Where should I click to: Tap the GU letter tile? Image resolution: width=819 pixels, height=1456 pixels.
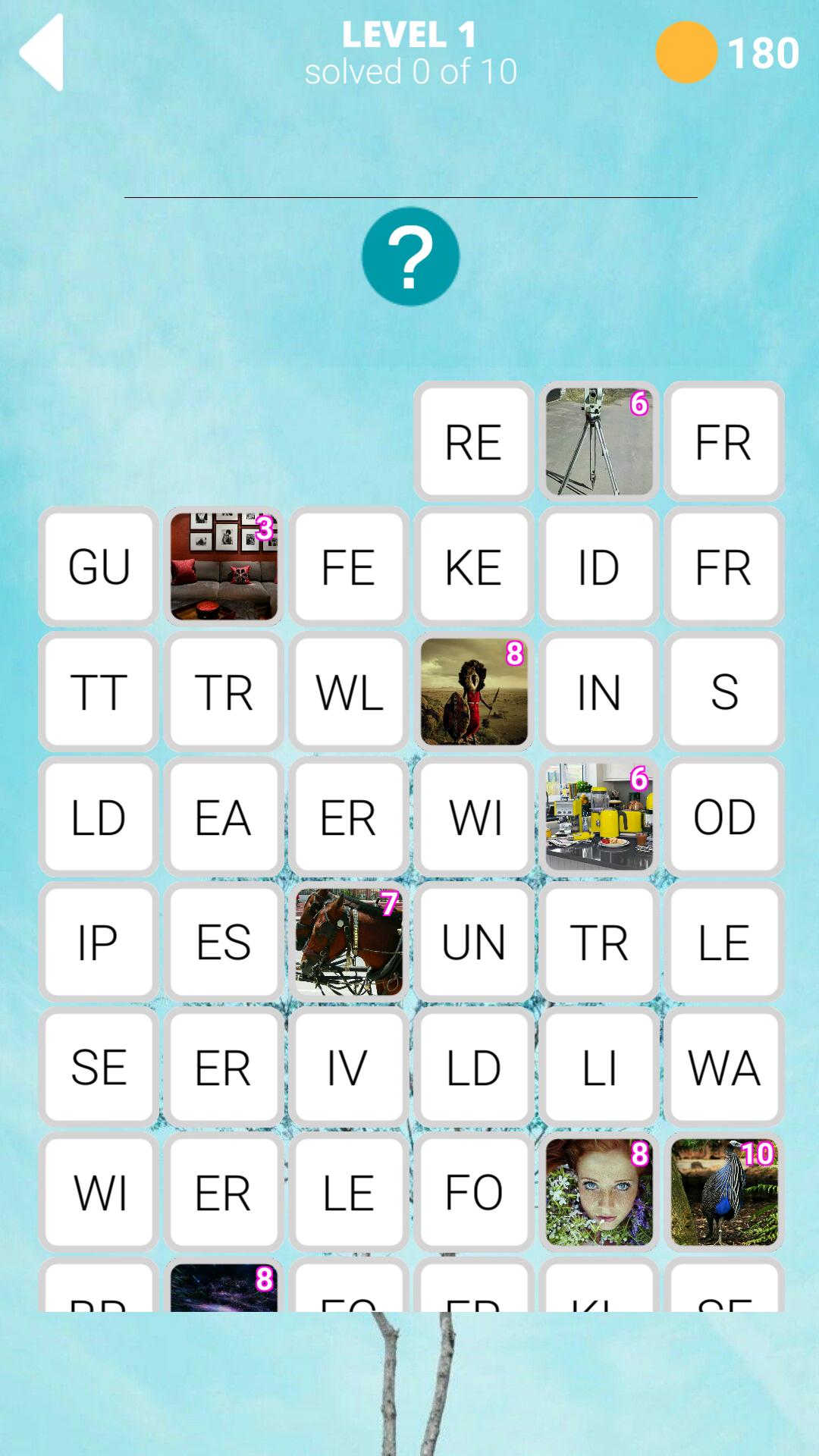point(99,566)
